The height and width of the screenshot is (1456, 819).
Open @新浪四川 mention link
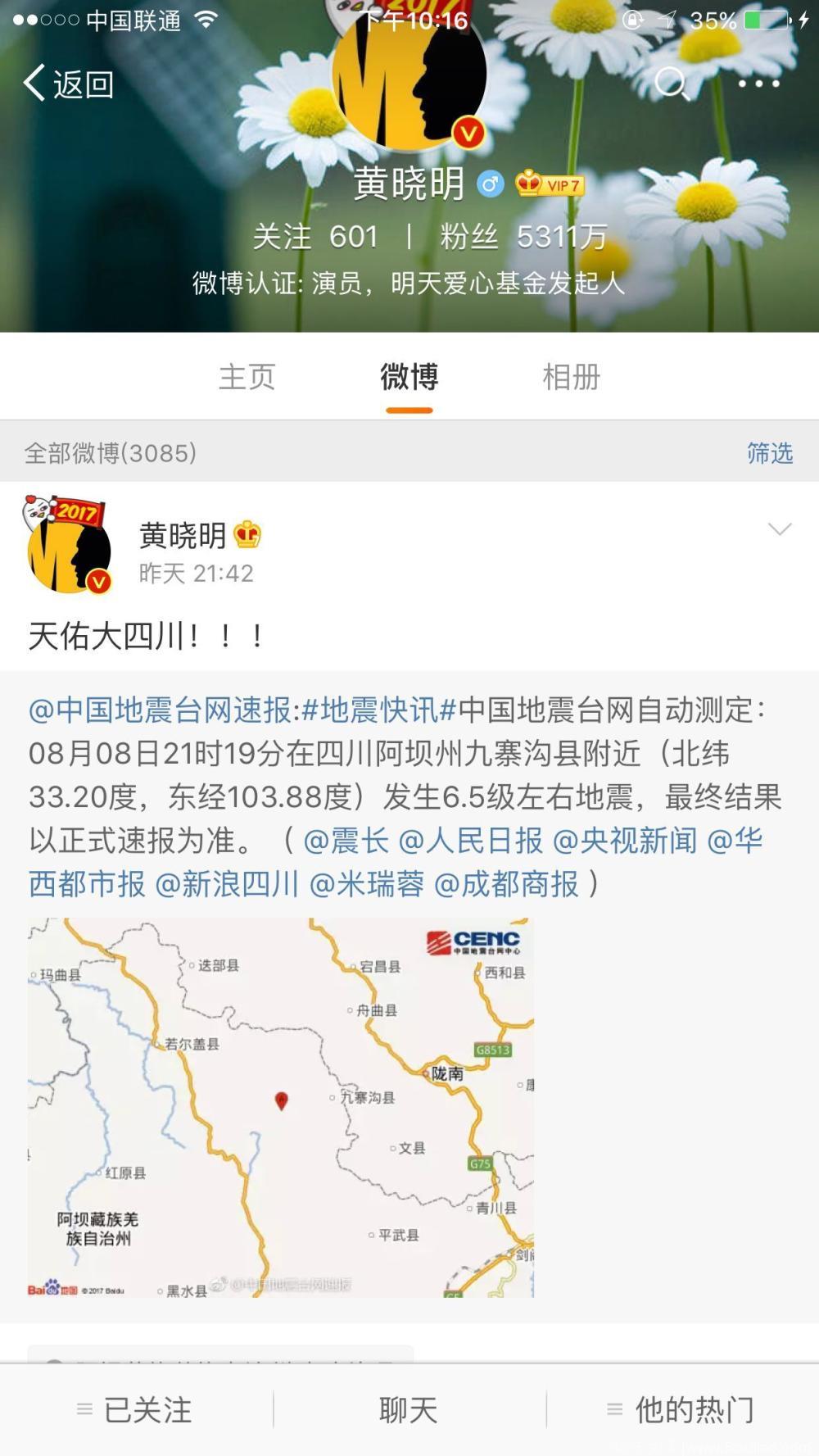(226, 883)
